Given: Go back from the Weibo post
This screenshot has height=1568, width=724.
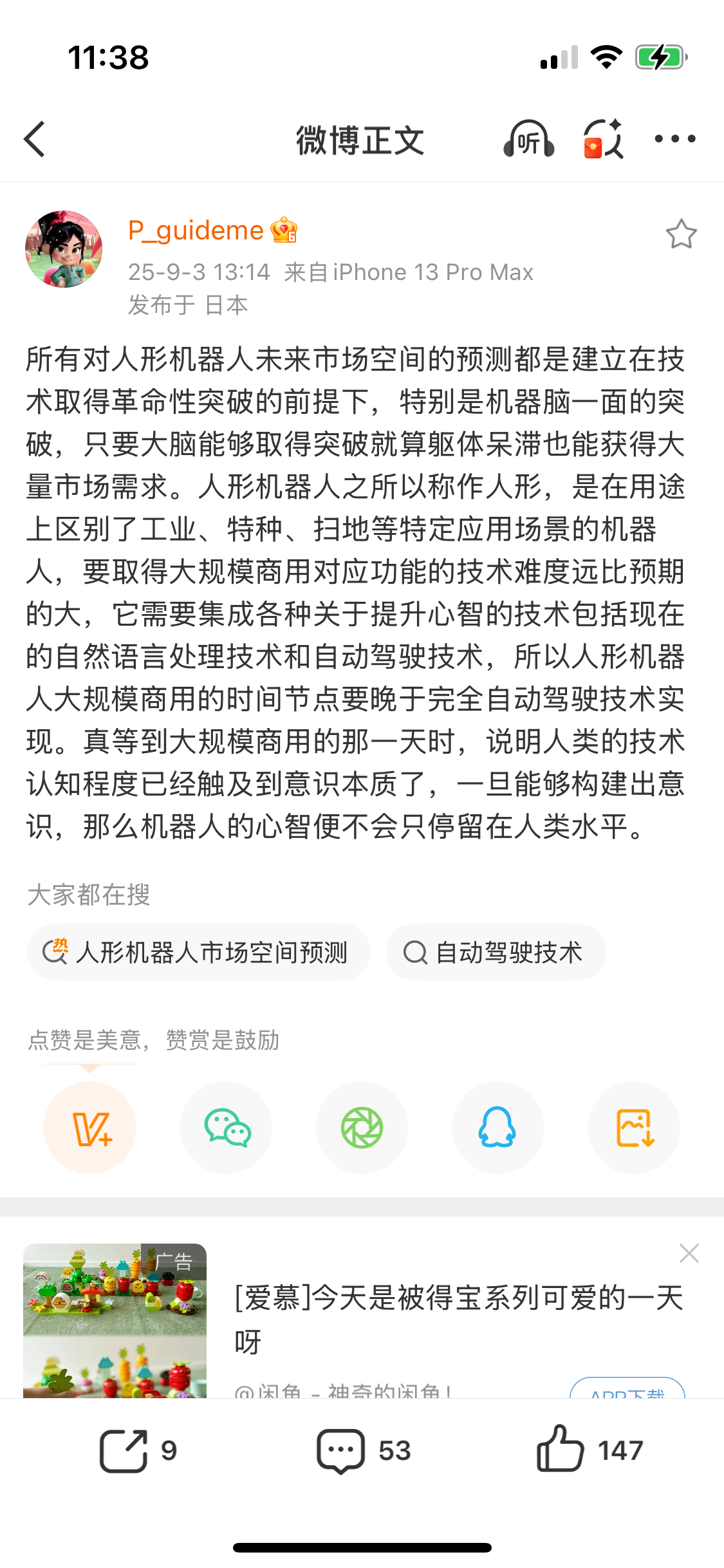Looking at the screenshot, I should click(35, 139).
